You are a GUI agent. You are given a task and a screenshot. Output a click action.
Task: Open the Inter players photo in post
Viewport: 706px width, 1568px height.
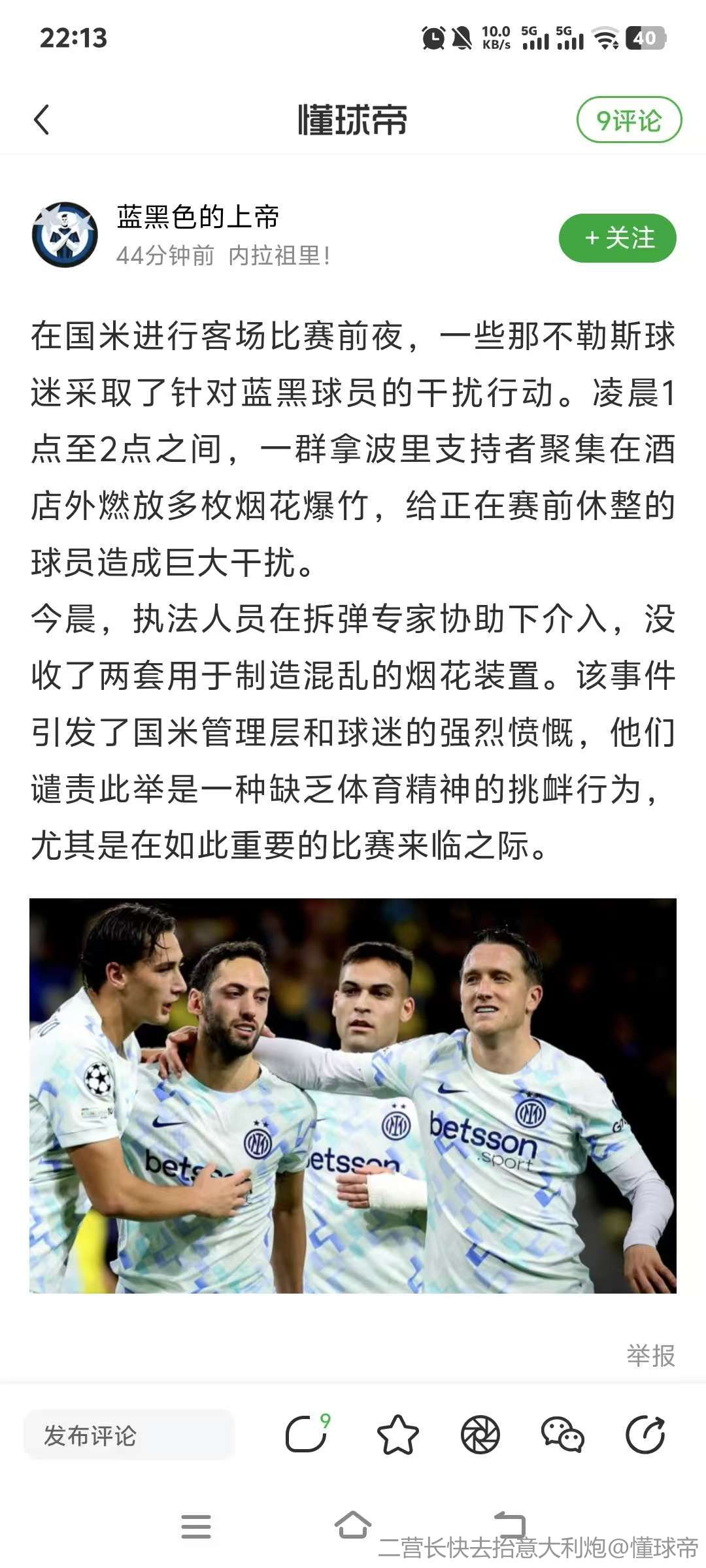(353, 1096)
